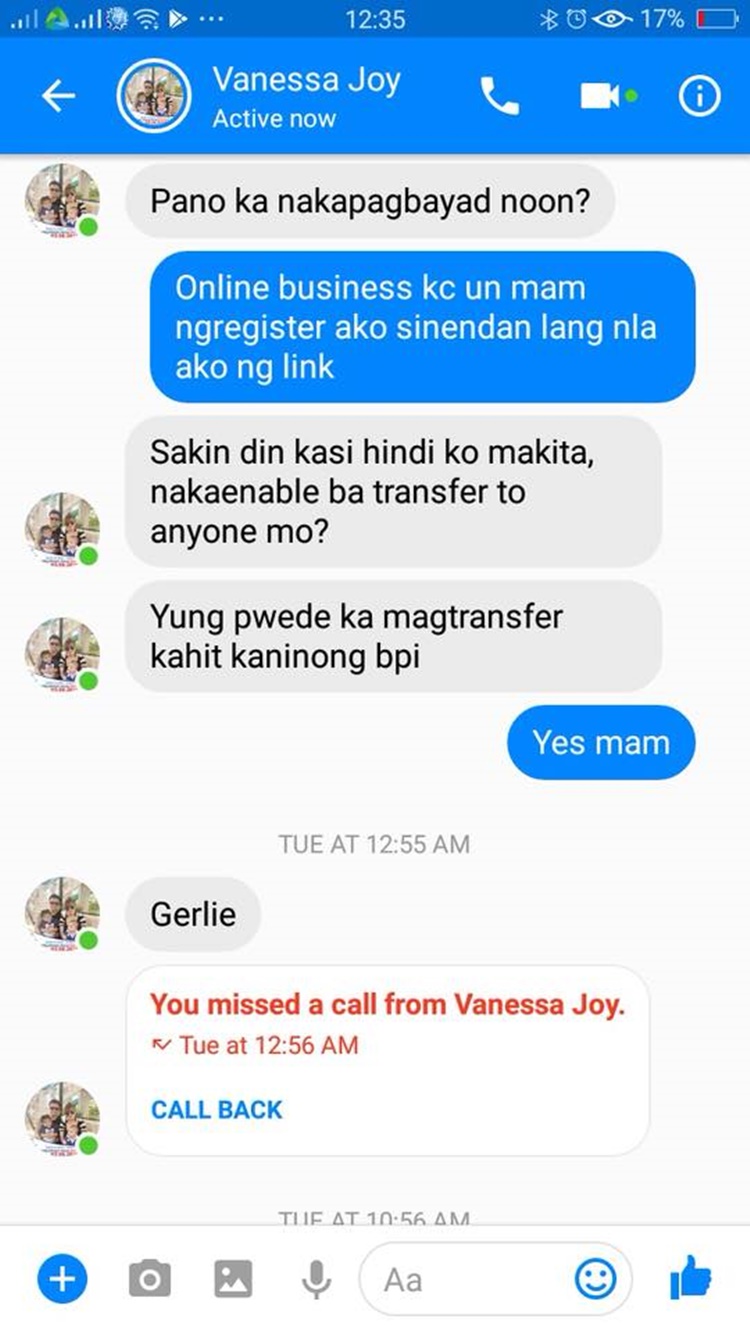The width and height of the screenshot is (750, 1333).
Task: Open conversation info details
Action: (x=699, y=96)
